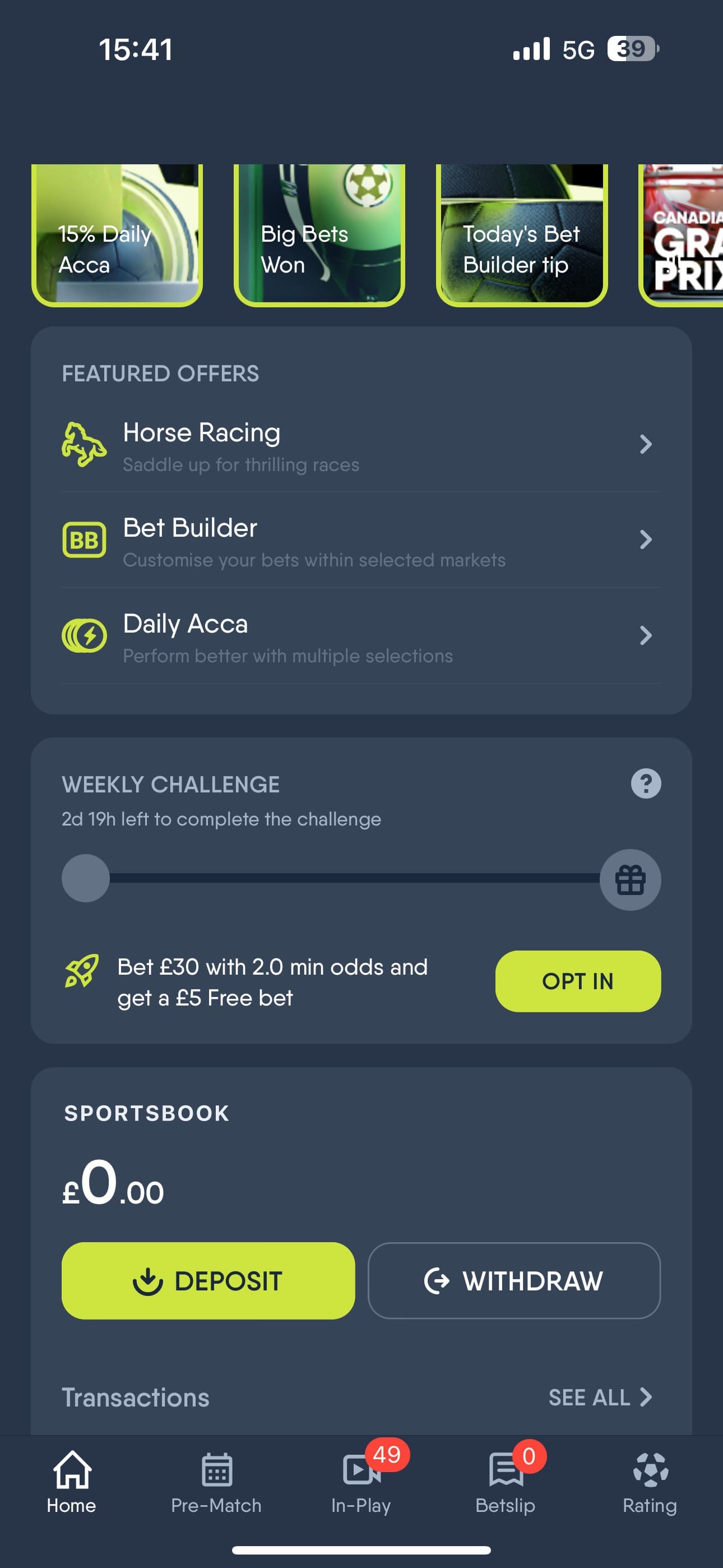Open the 15% Daily Acca promo card
The image size is (723, 1568).
point(117,235)
